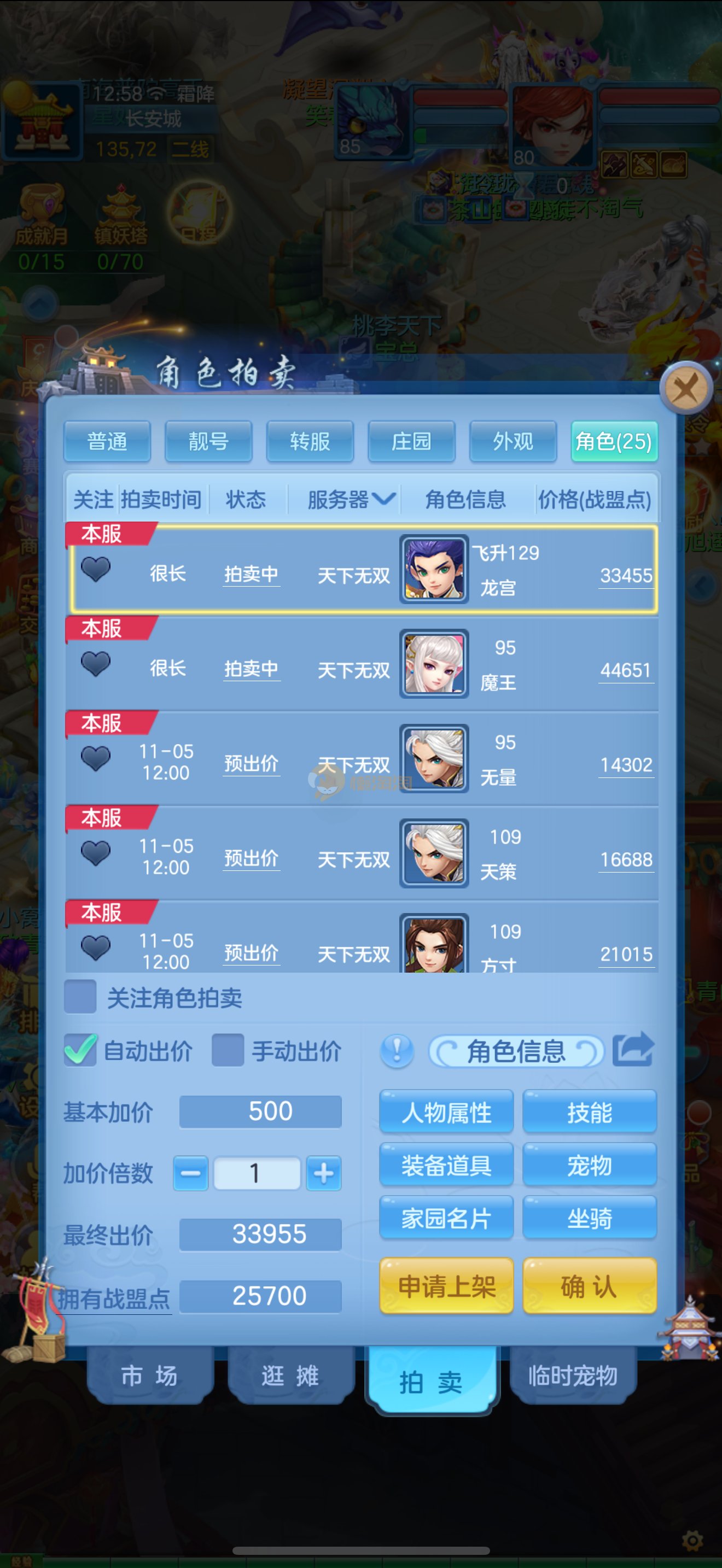Image resolution: width=722 pixels, height=1568 pixels.
Task: Switch to the 外观 tab
Action: (x=513, y=441)
